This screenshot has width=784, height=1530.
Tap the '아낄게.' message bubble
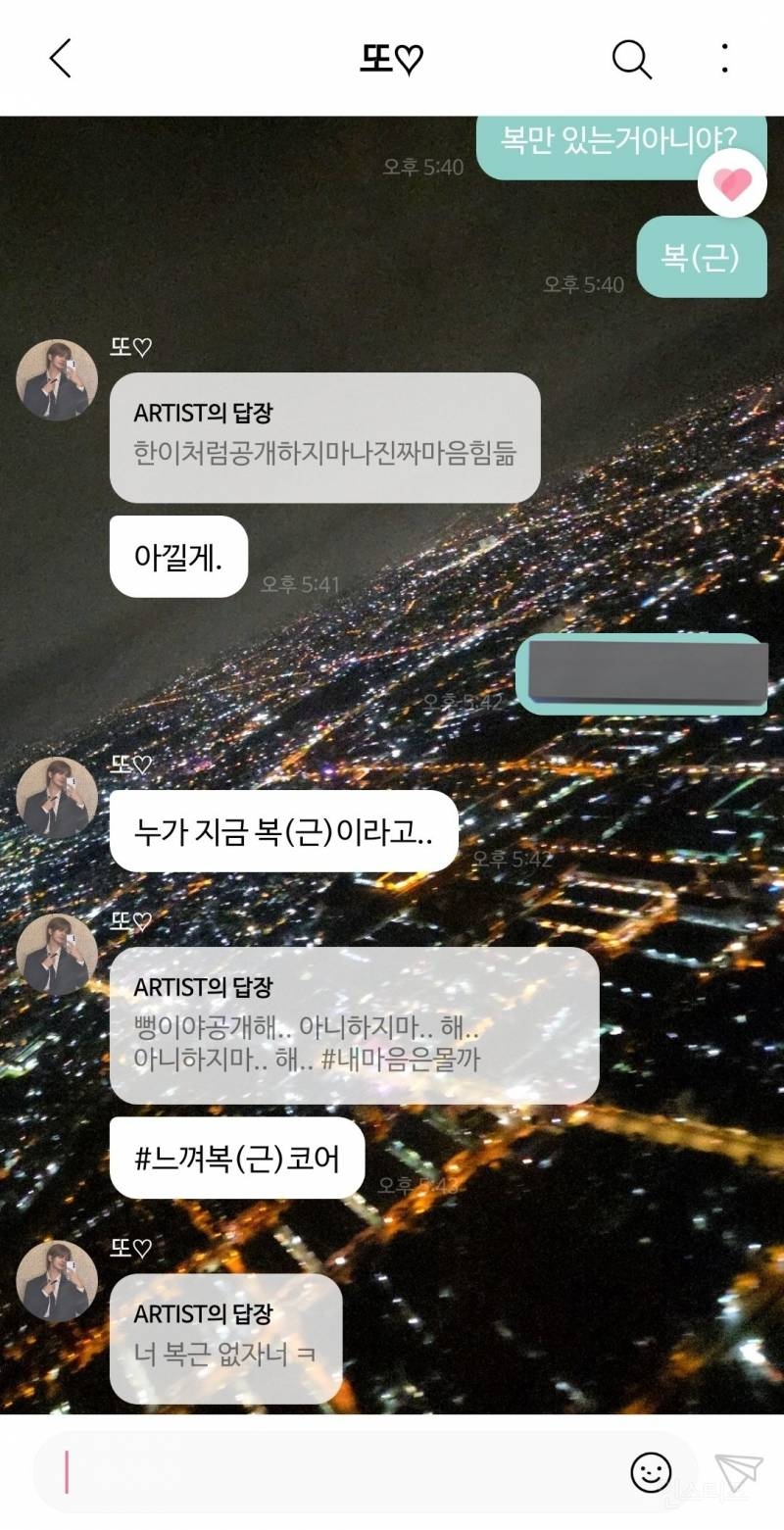[x=178, y=558]
